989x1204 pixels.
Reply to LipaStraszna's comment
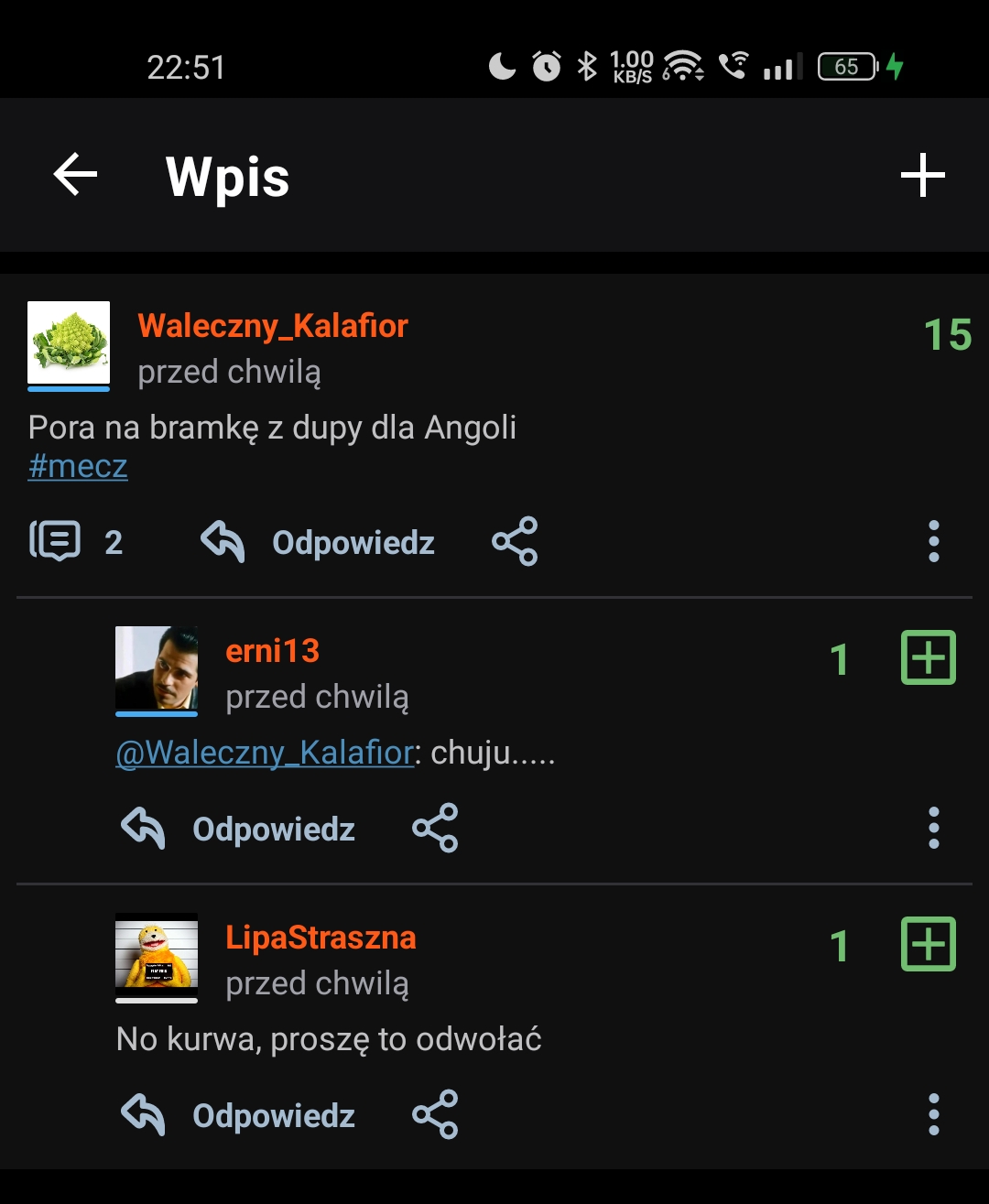tap(239, 1115)
